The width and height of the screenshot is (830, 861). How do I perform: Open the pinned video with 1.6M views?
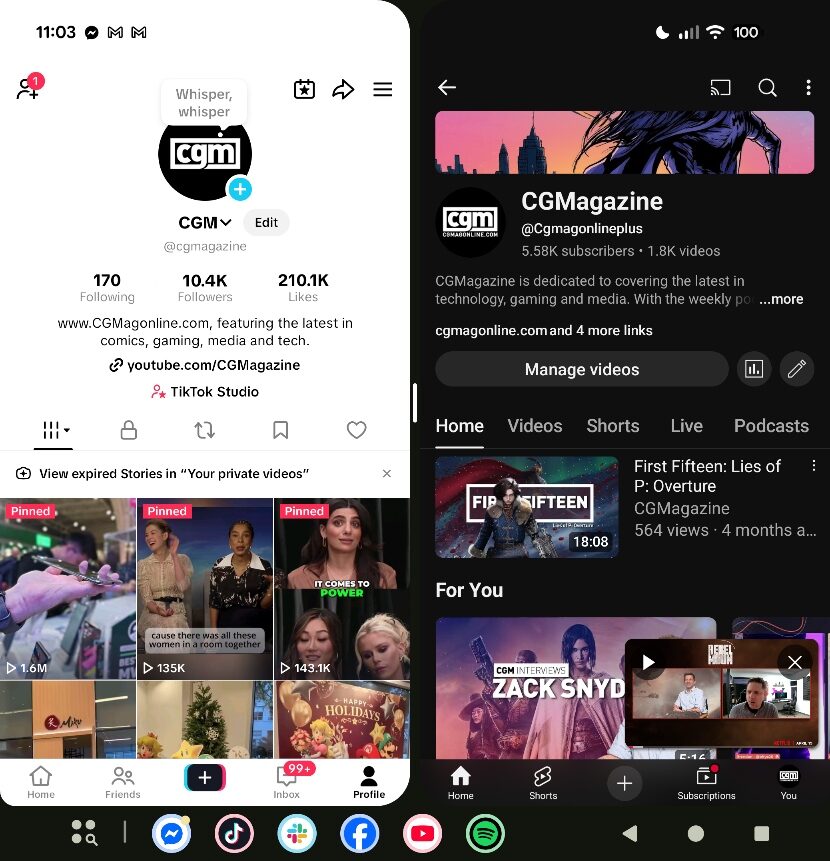click(x=68, y=589)
